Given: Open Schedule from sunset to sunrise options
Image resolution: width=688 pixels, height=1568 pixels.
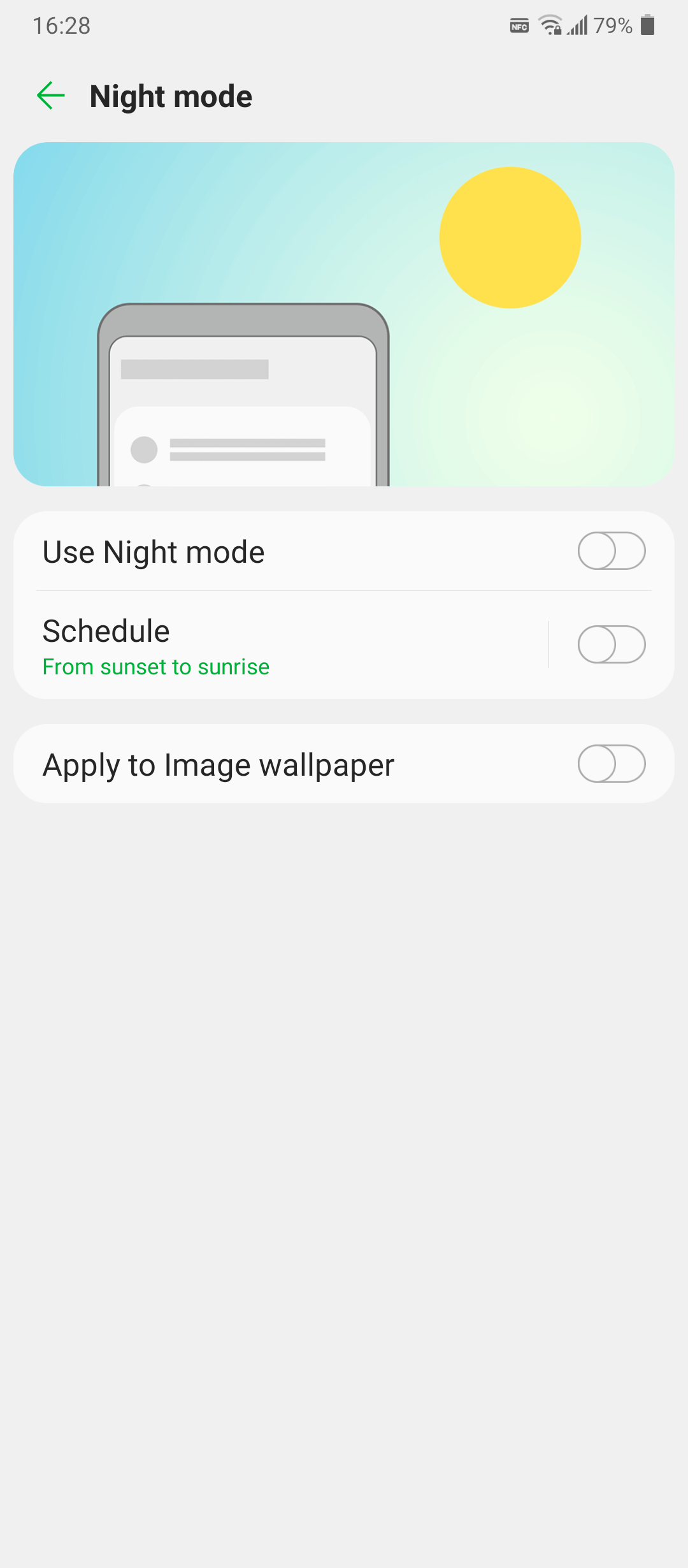Looking at the screenshot, I should 280,645.
